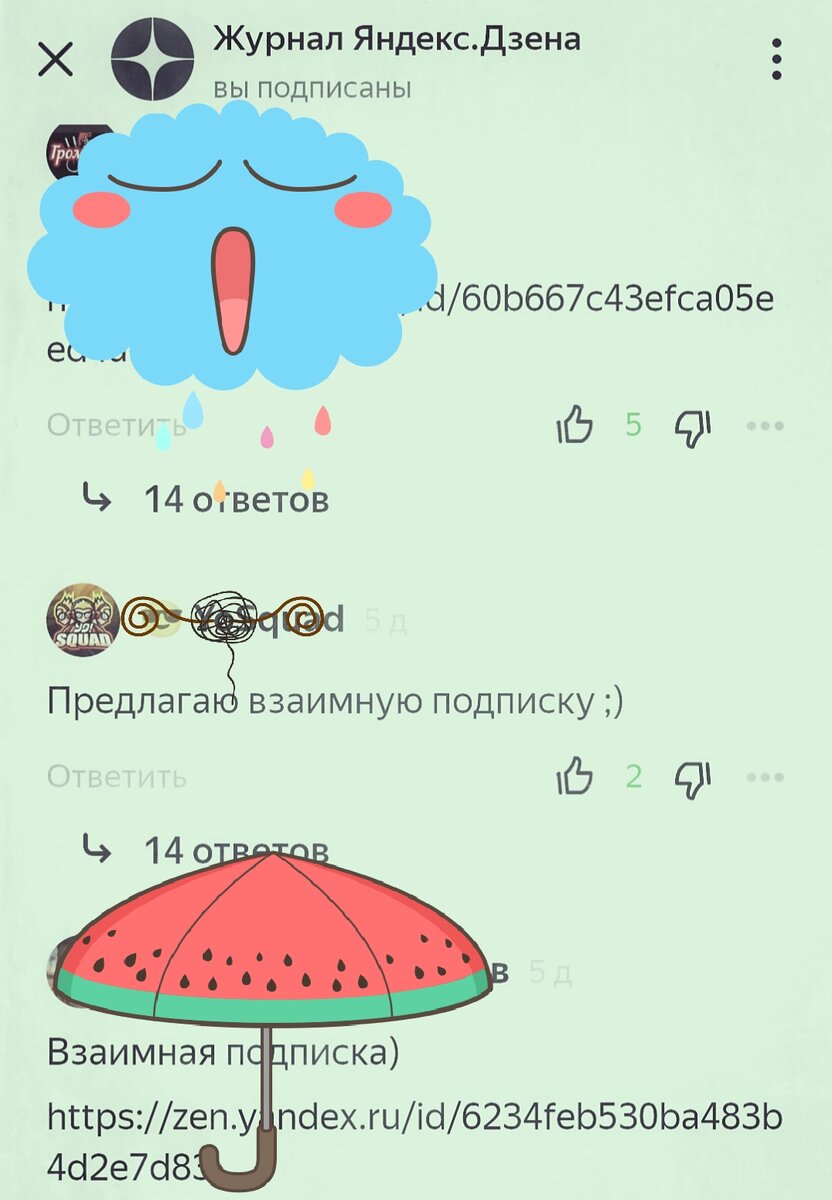832x1200 pixels.
Task: Close the comments screen
Action: point(56,60)
